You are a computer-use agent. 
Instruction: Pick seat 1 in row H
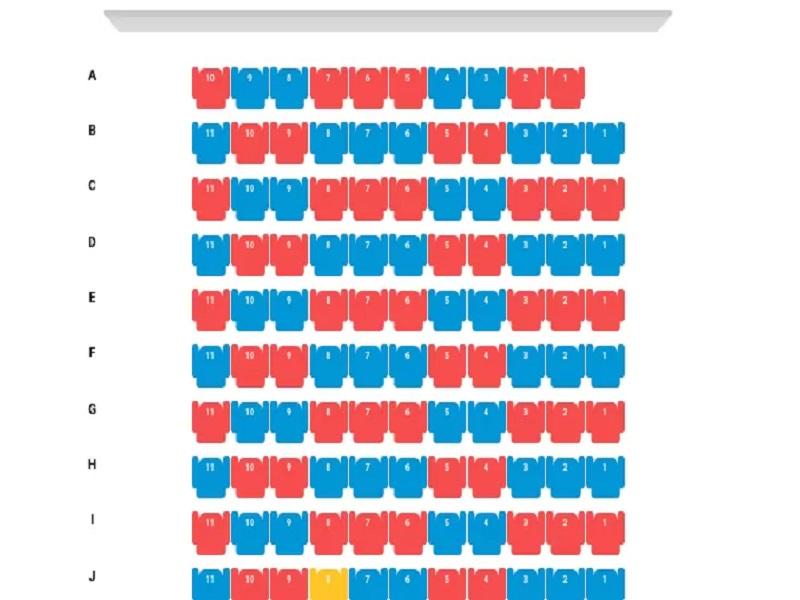point(606,478)
